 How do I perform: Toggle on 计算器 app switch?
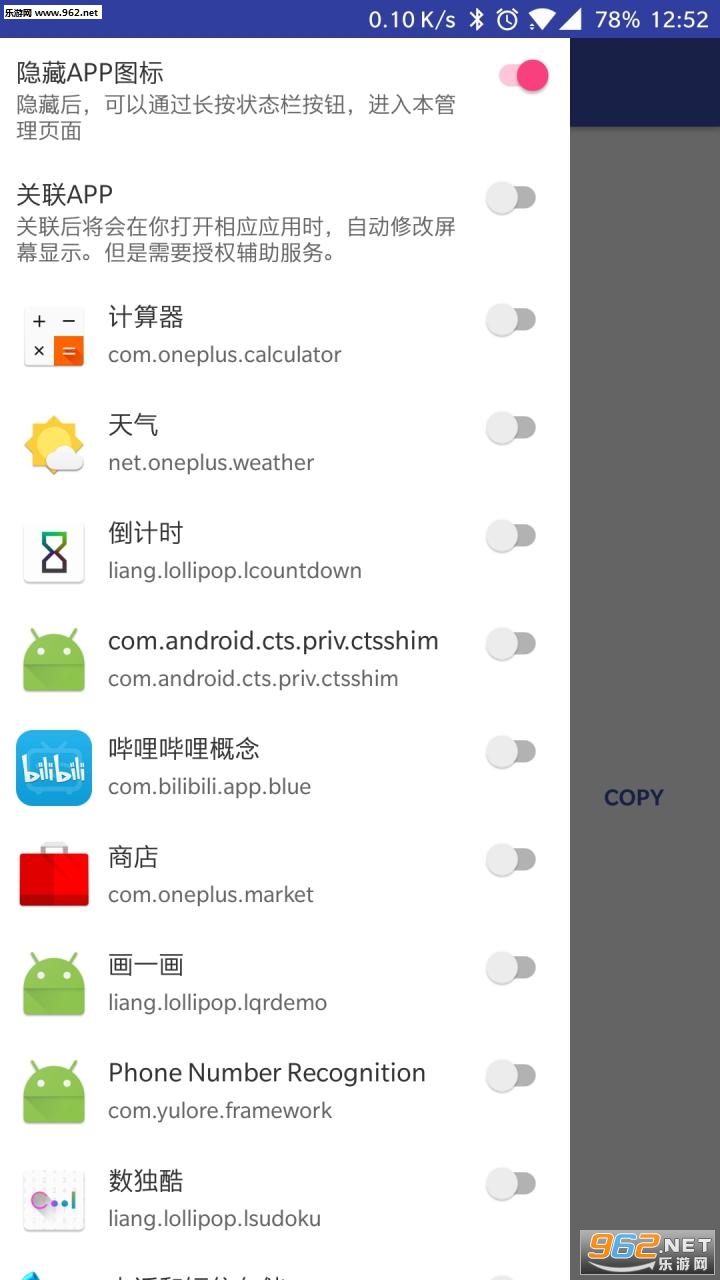click(511, 320)
